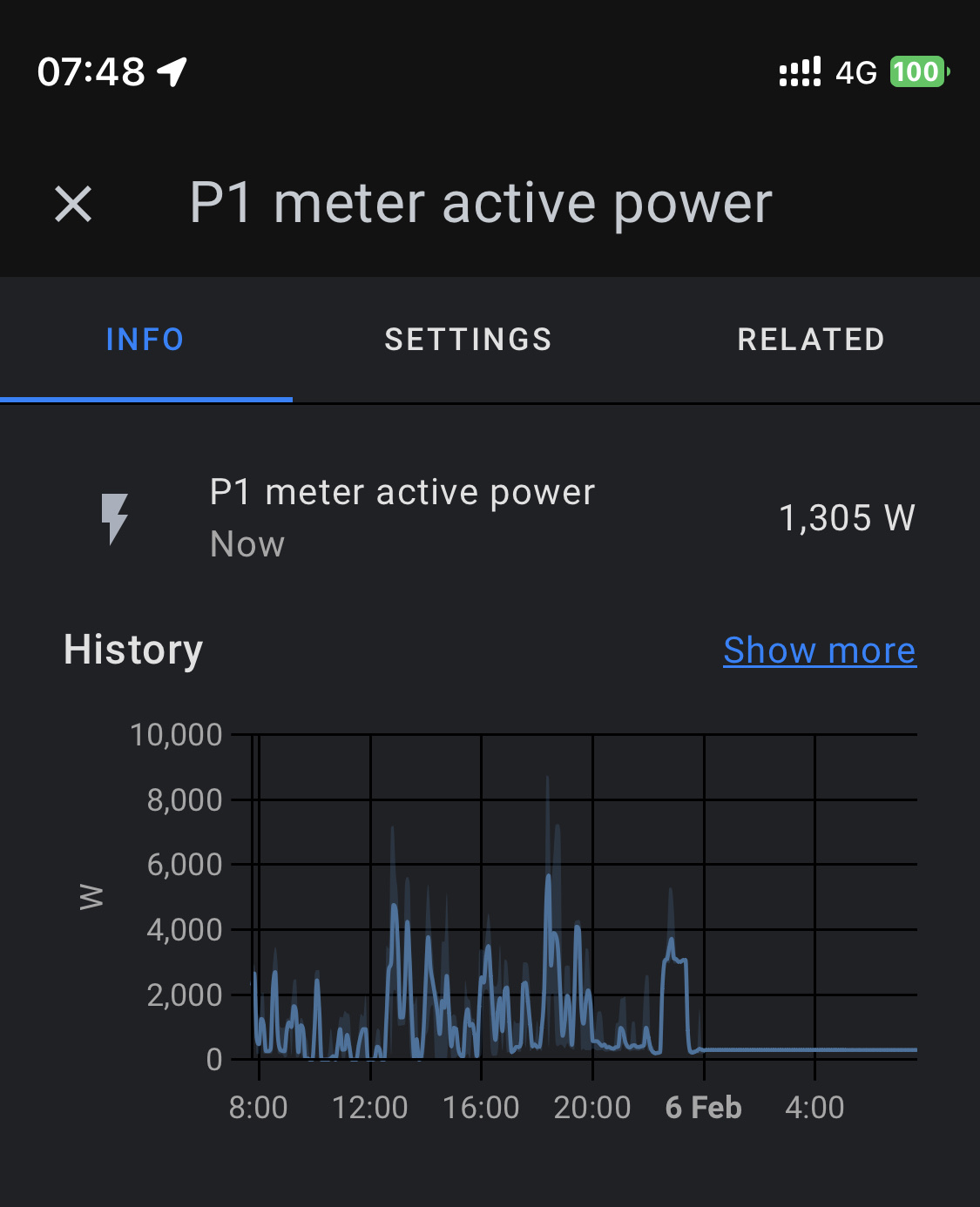This screenshot has height=1207, width=980.
Task: Open the RELATED tab
Action: [x=811, y=339]
